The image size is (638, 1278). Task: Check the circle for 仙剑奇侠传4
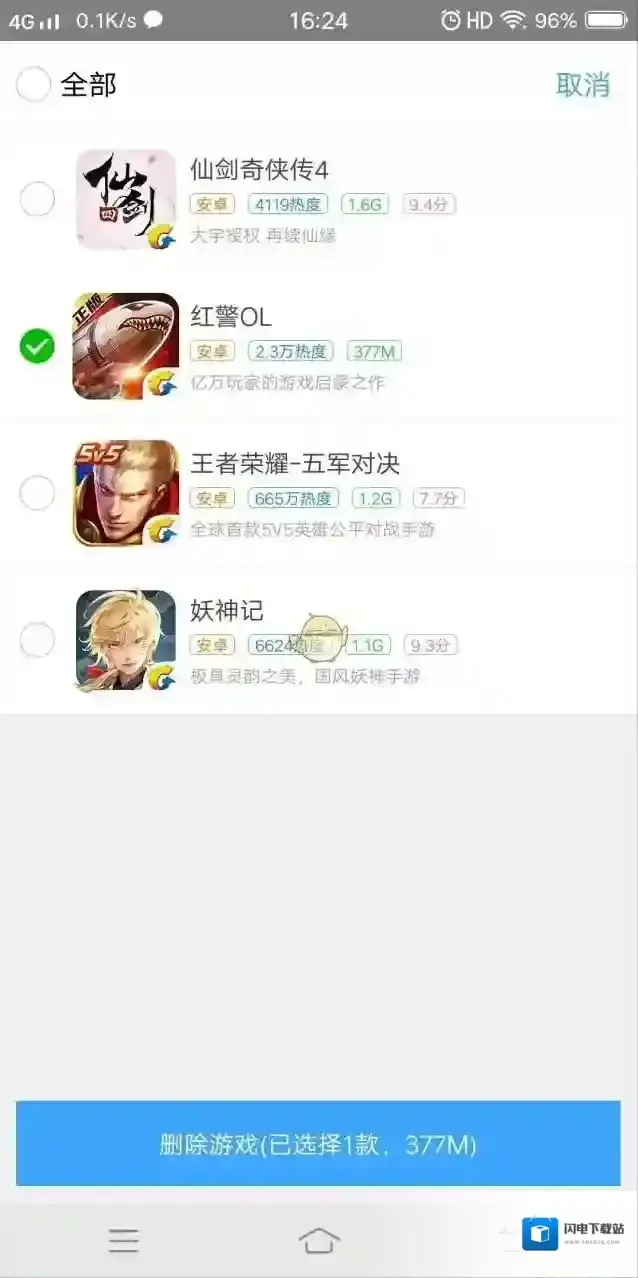37,200
